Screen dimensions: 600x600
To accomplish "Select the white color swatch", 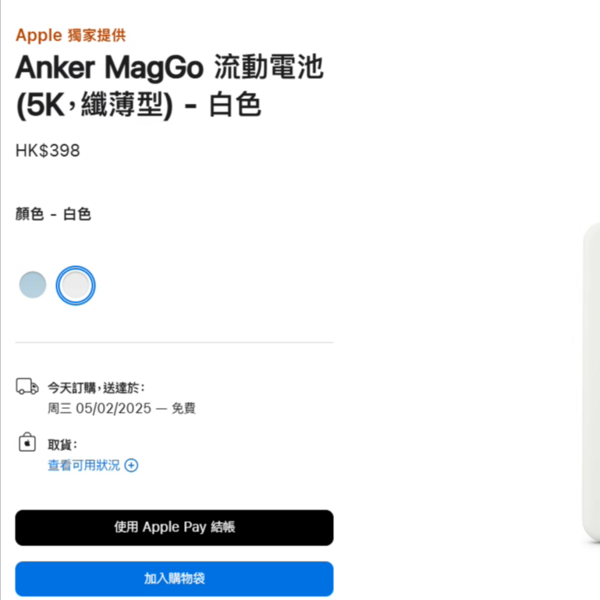I will [x=76, y=286].
